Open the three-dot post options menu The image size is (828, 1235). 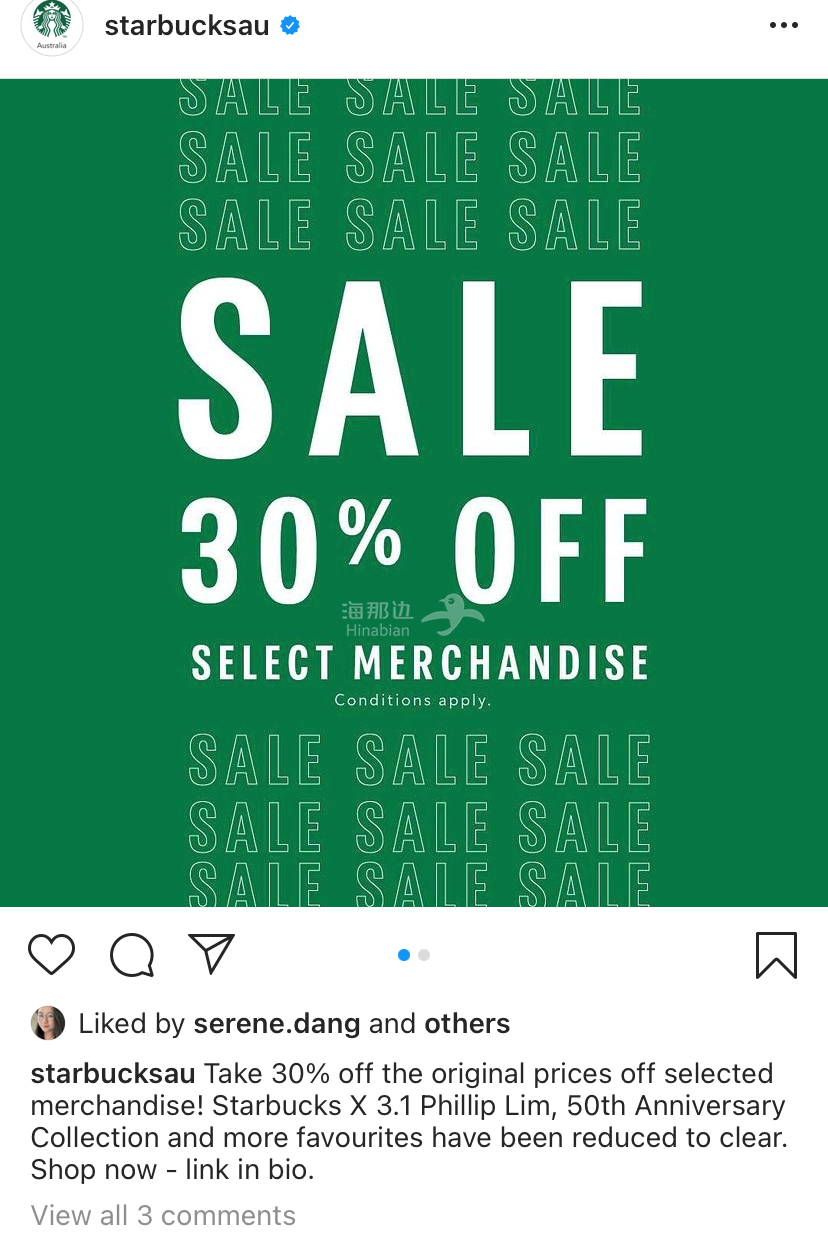(783, 25)
